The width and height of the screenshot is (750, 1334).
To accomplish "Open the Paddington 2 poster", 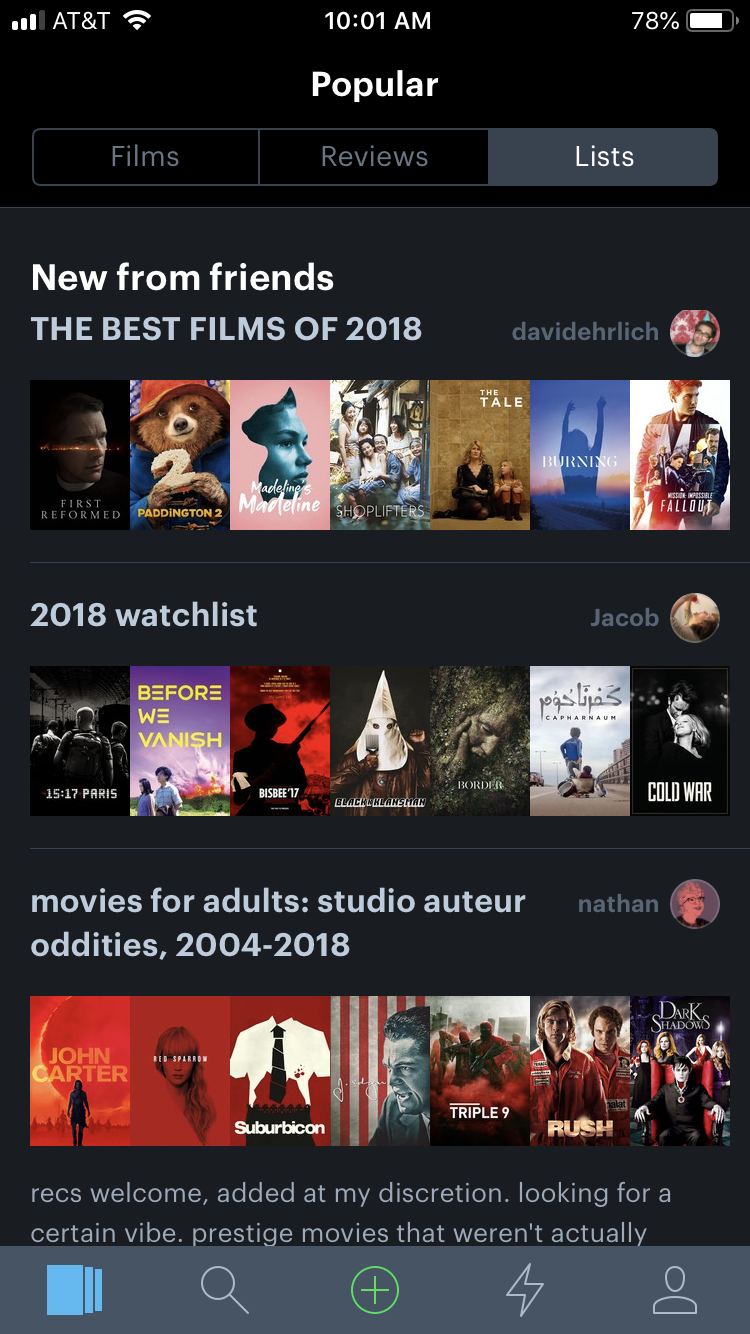I will (180, 455).
